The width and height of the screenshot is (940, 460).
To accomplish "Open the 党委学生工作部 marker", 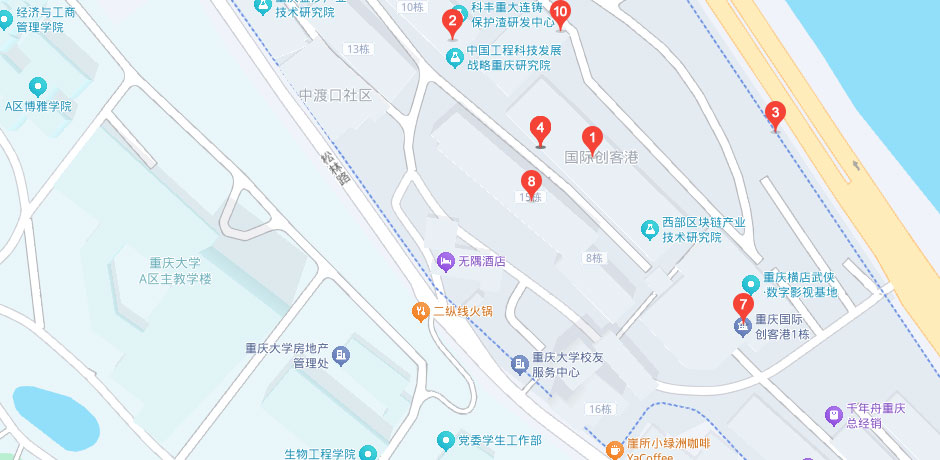I will pos(446,440).
